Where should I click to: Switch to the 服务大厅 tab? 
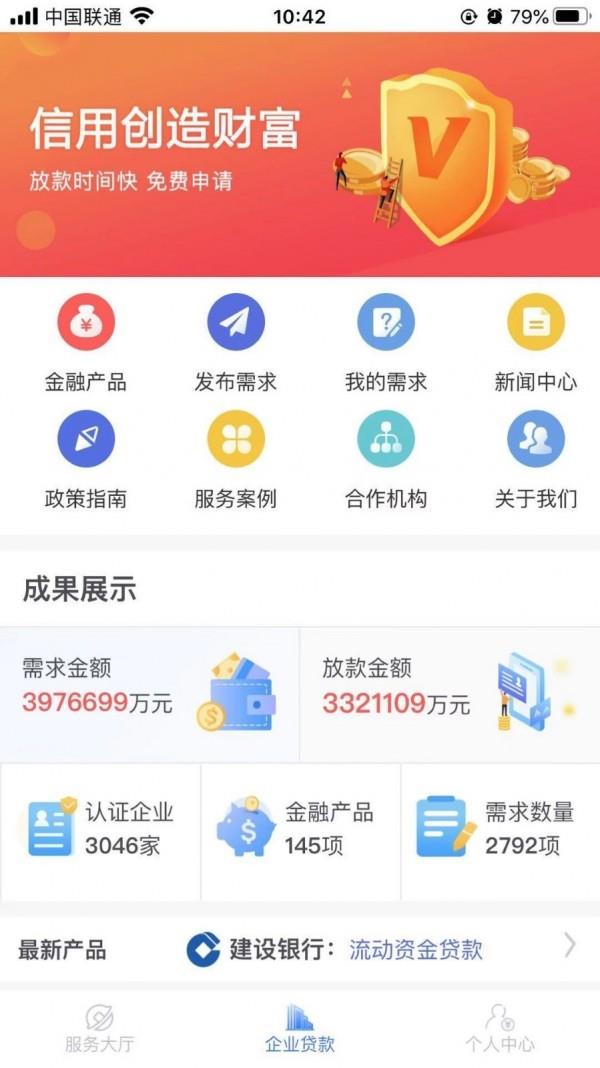click(99, 1028)
